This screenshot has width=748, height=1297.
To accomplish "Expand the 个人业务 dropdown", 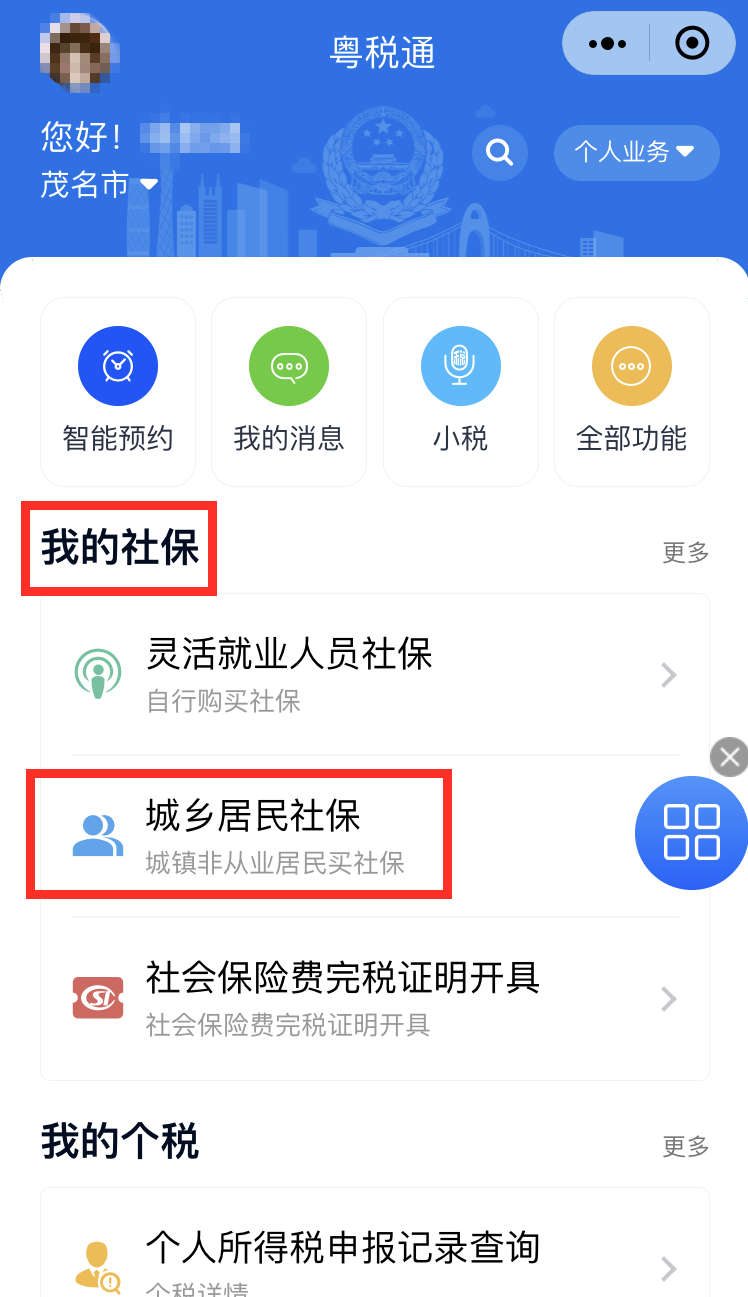I will point(636,152).
